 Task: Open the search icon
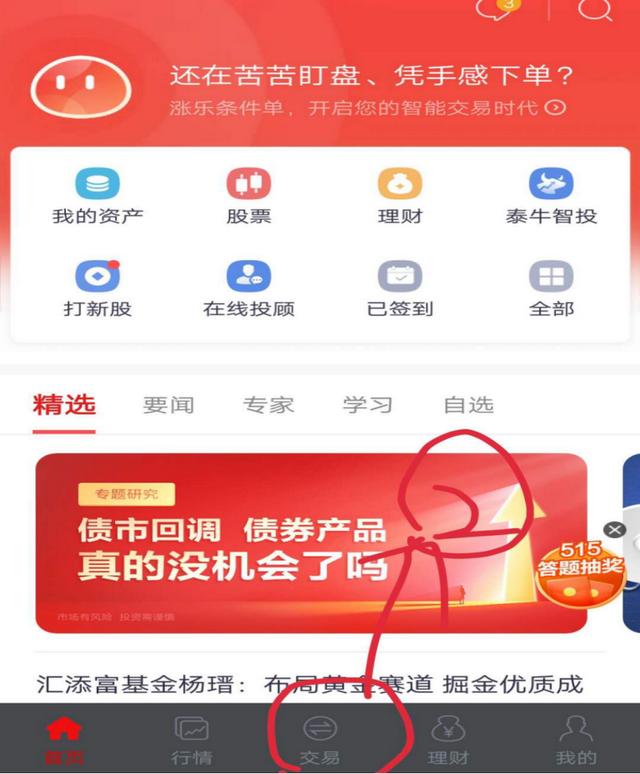coord(595,9)
